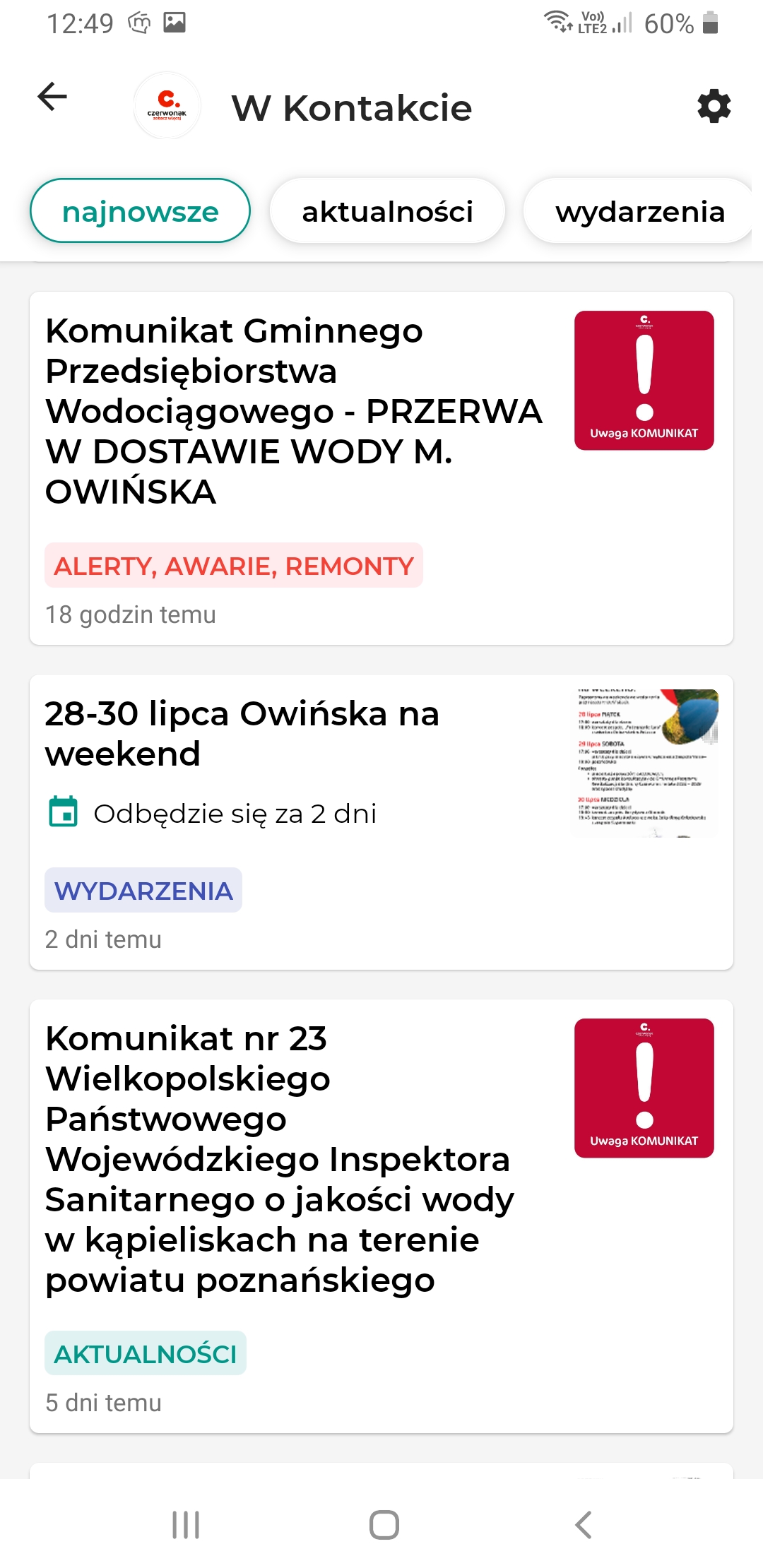Switch to the wydarzenia tab
763x1568 pixels.
[640, 210]
